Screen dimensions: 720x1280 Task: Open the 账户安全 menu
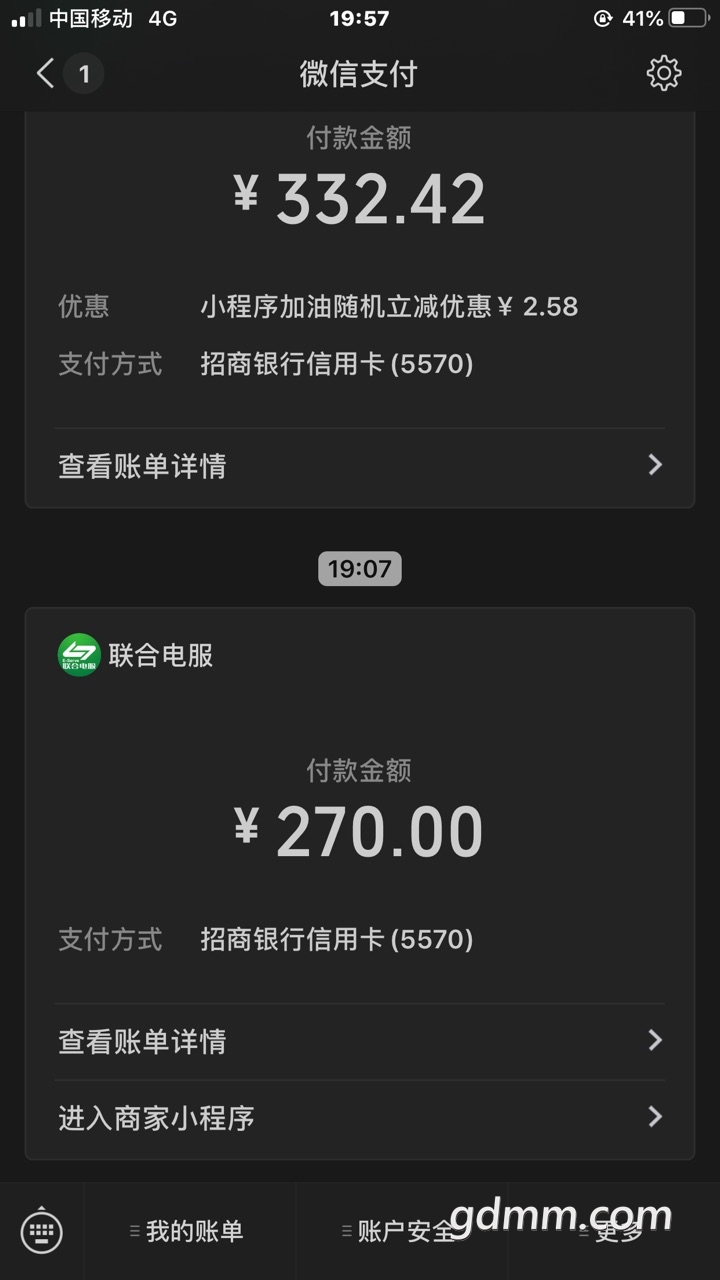[402, 1232]
